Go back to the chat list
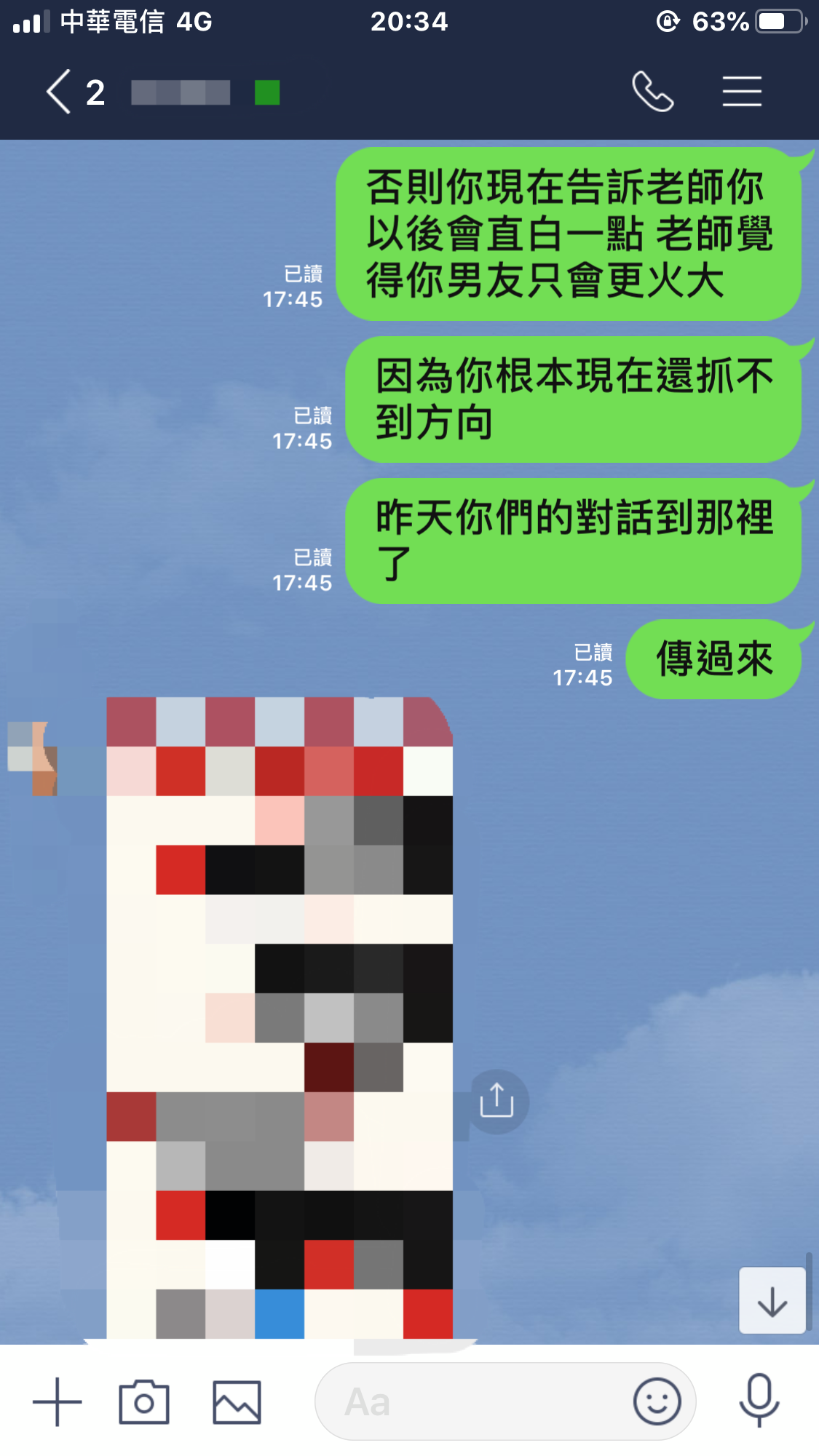 click(x=60, y=92)
